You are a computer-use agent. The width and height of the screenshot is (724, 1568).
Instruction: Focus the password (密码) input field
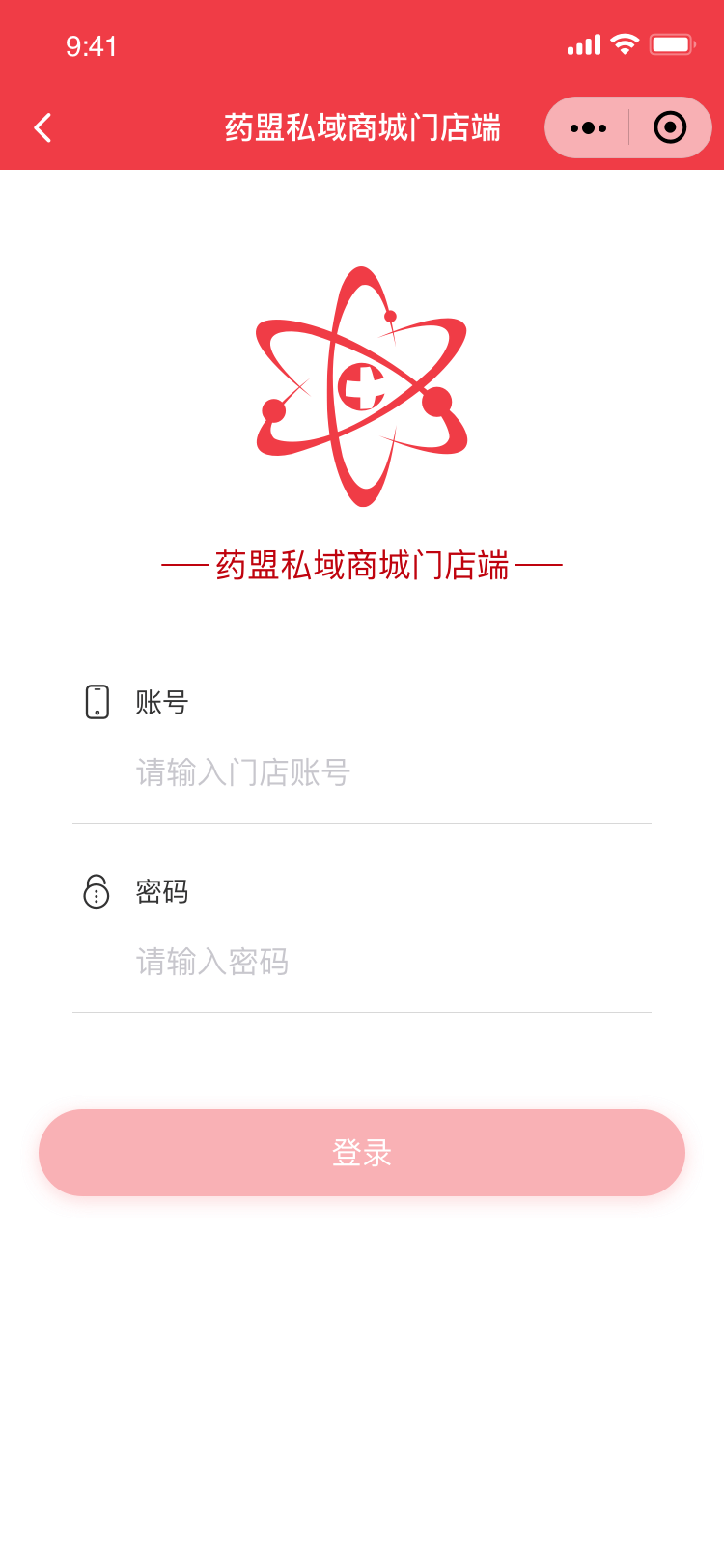tap(386, 962)
